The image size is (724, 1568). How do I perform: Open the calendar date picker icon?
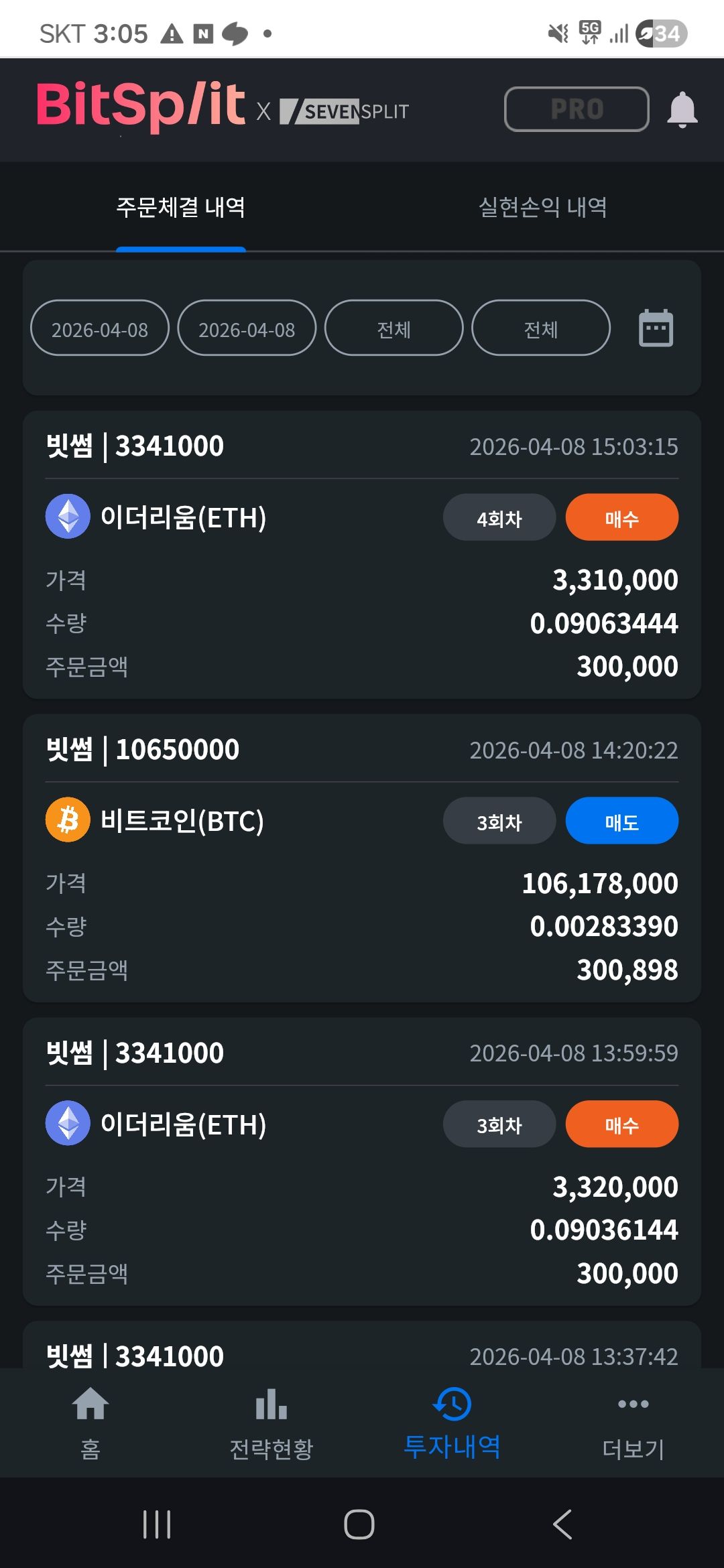pyautogui.click(x=656, y=328)
